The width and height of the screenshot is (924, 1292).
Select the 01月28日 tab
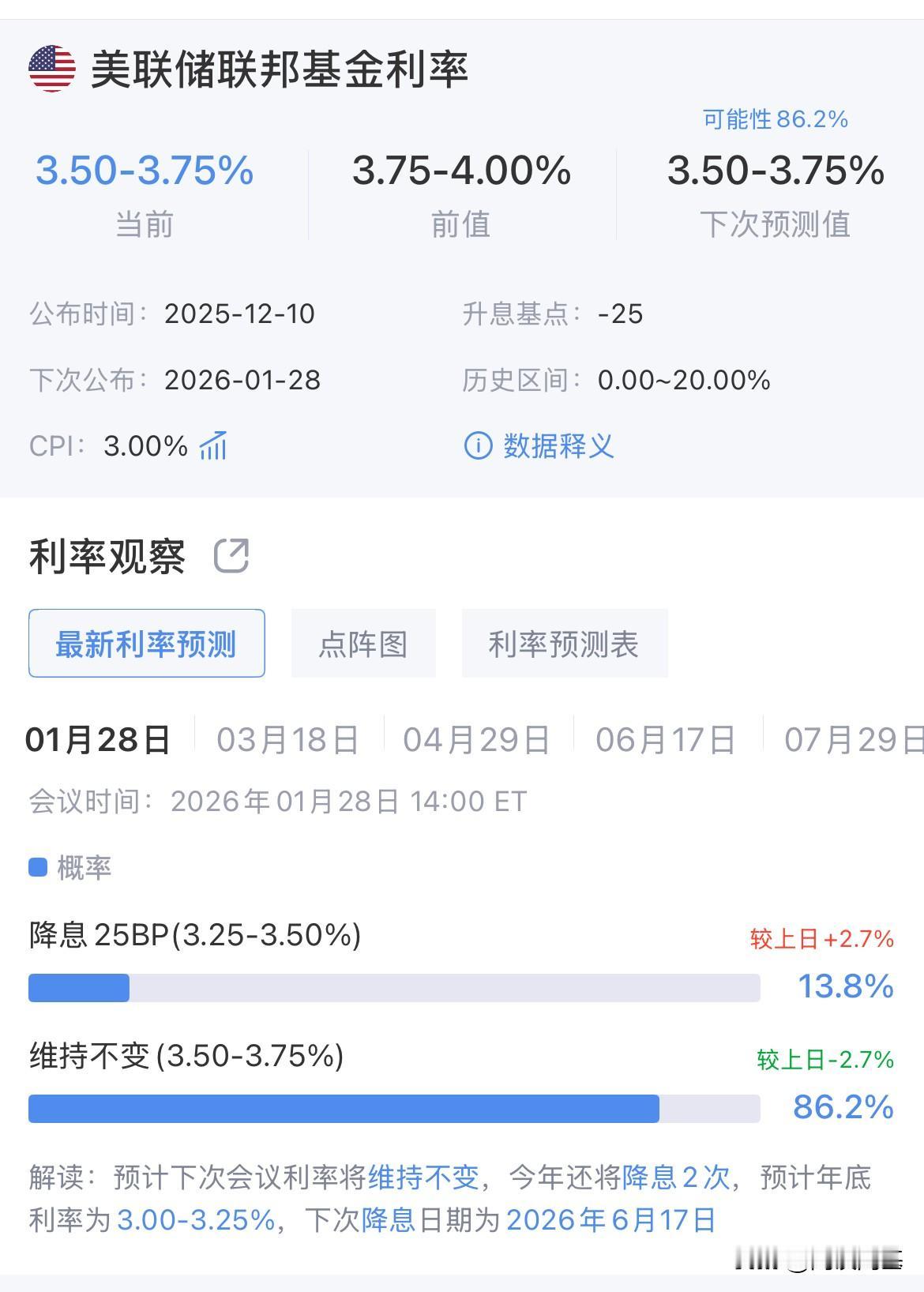click(97, 738)
